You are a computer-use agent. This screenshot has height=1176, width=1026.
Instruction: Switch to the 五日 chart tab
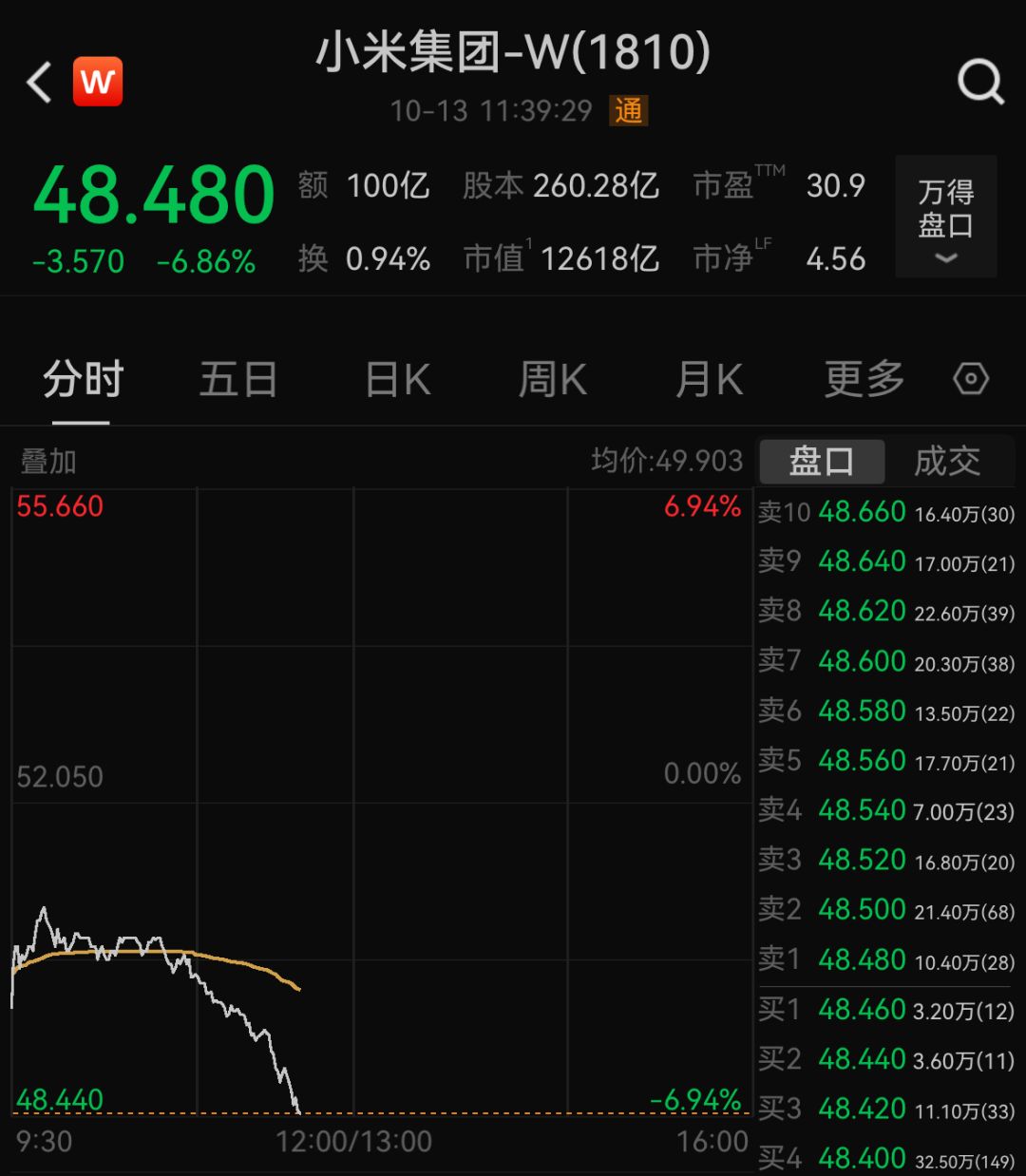pos(237,380)
